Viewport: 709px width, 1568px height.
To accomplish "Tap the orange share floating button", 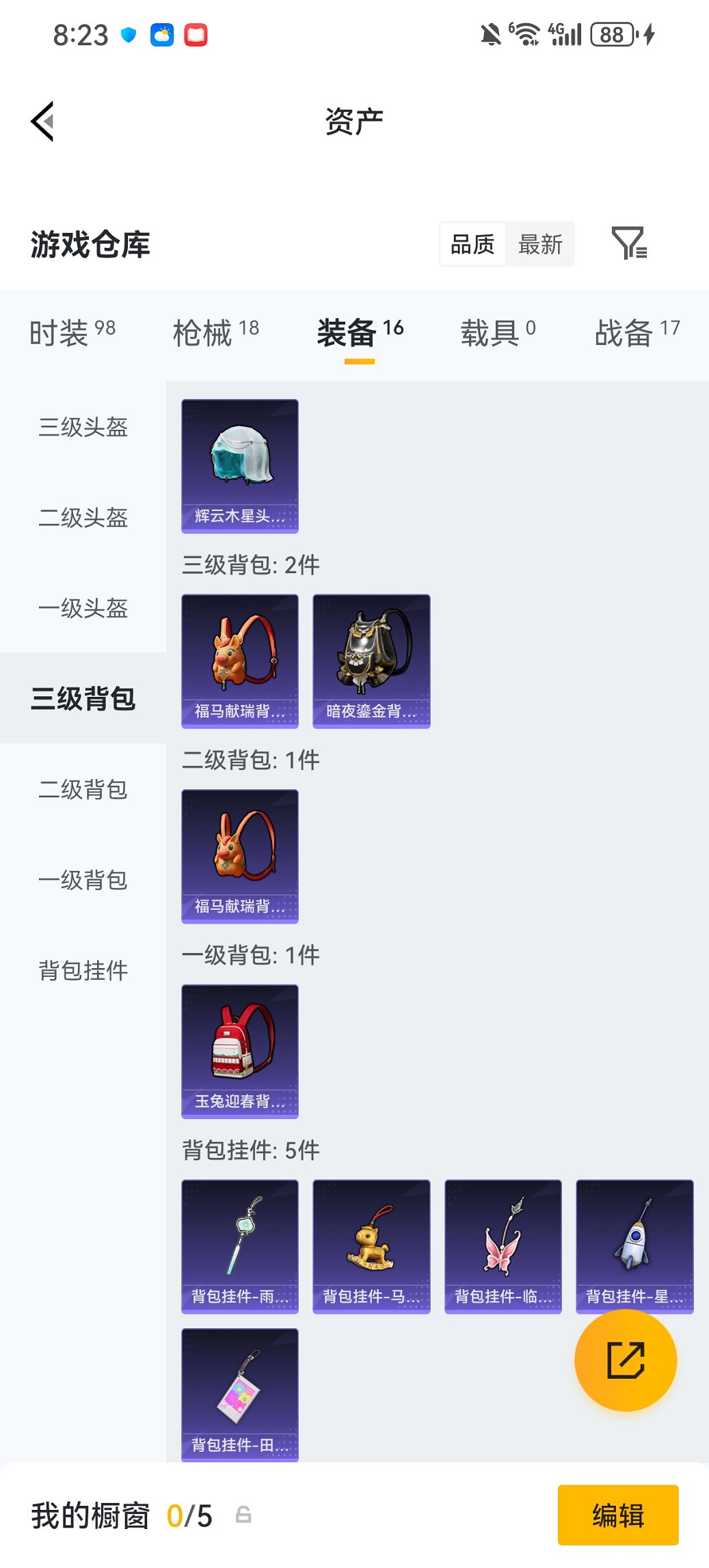I will 626,1361.
